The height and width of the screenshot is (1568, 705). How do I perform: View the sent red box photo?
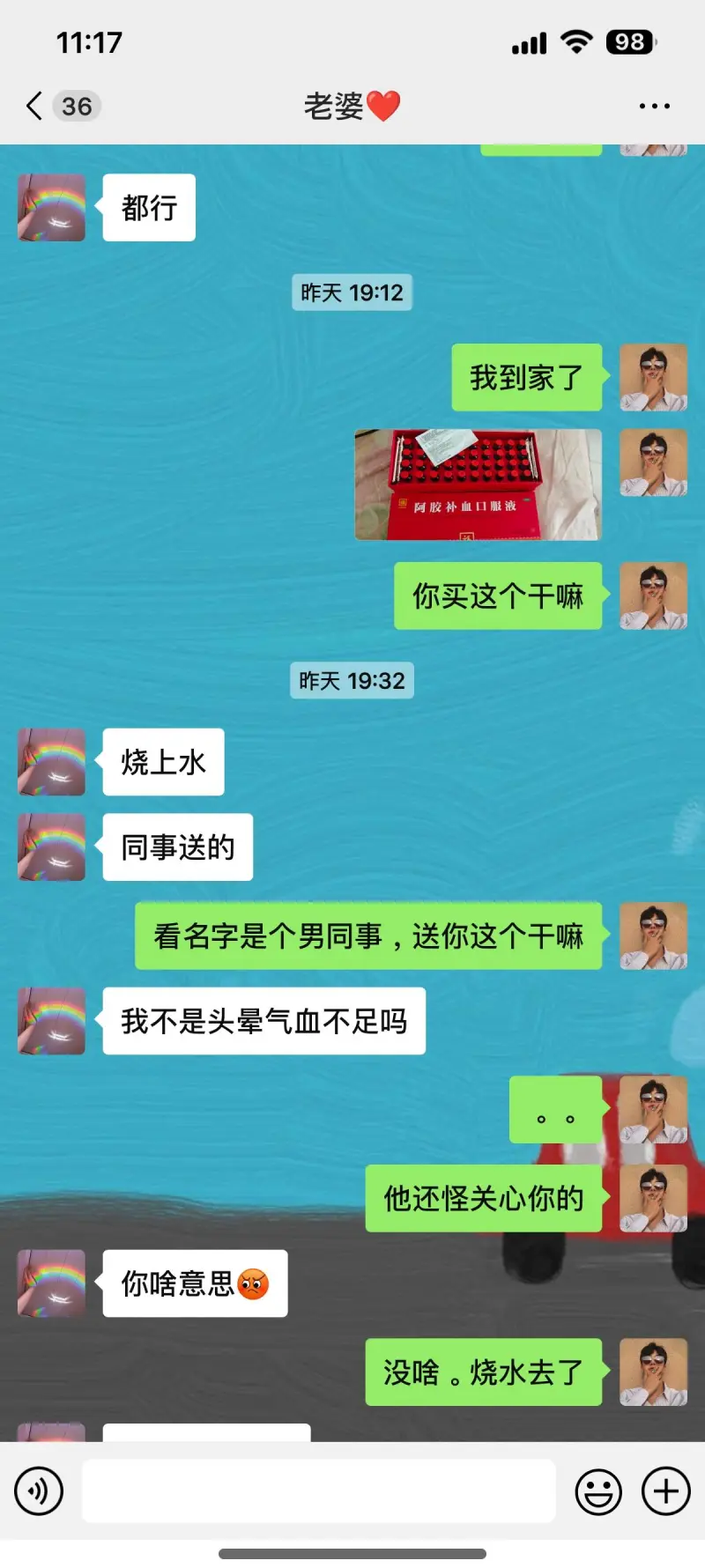pos(478,484)
